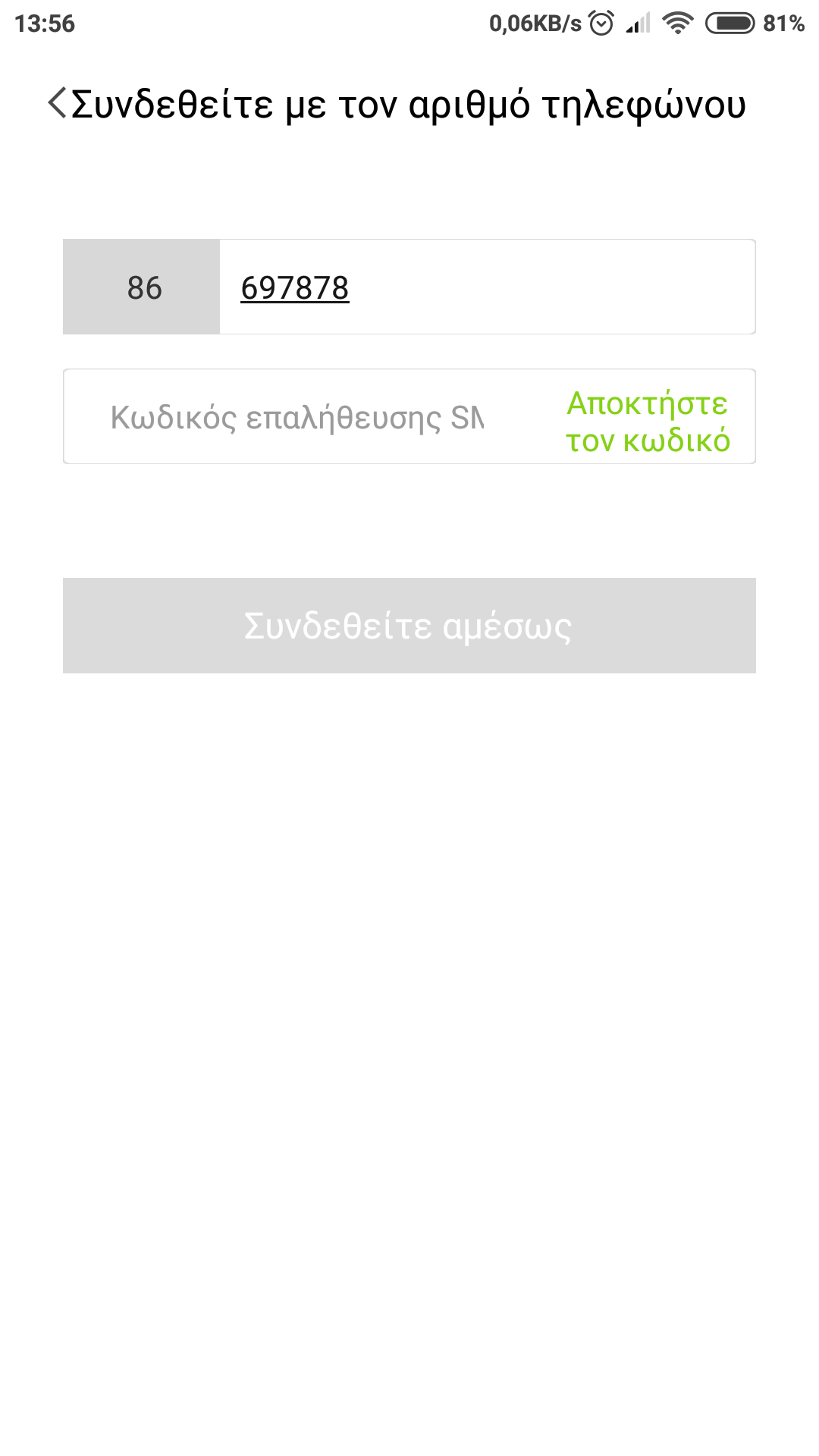
Task: Tap Αποκτήστε τον κωδικό to get code
Action: pyautogui.click(x=648, y=422)
